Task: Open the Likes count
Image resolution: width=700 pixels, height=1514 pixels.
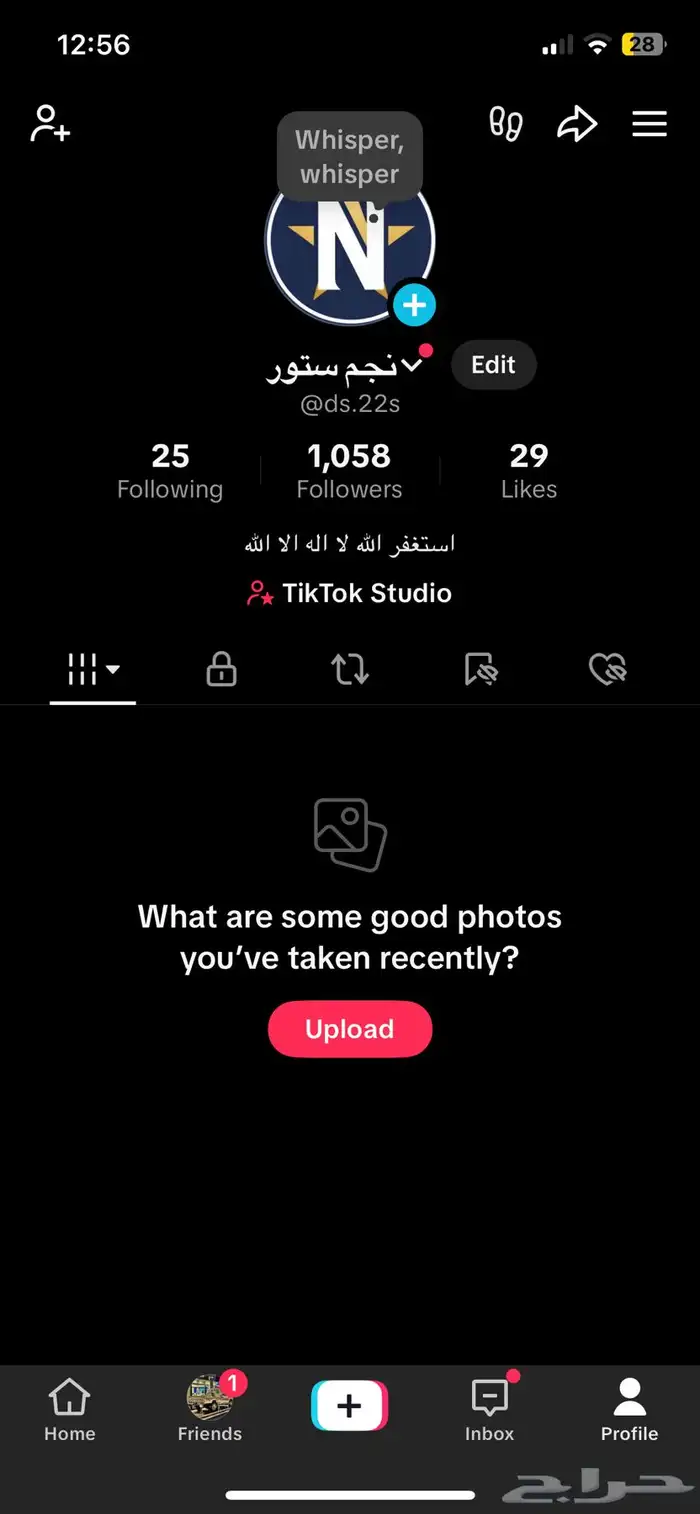Action: [x=529, y=471]
